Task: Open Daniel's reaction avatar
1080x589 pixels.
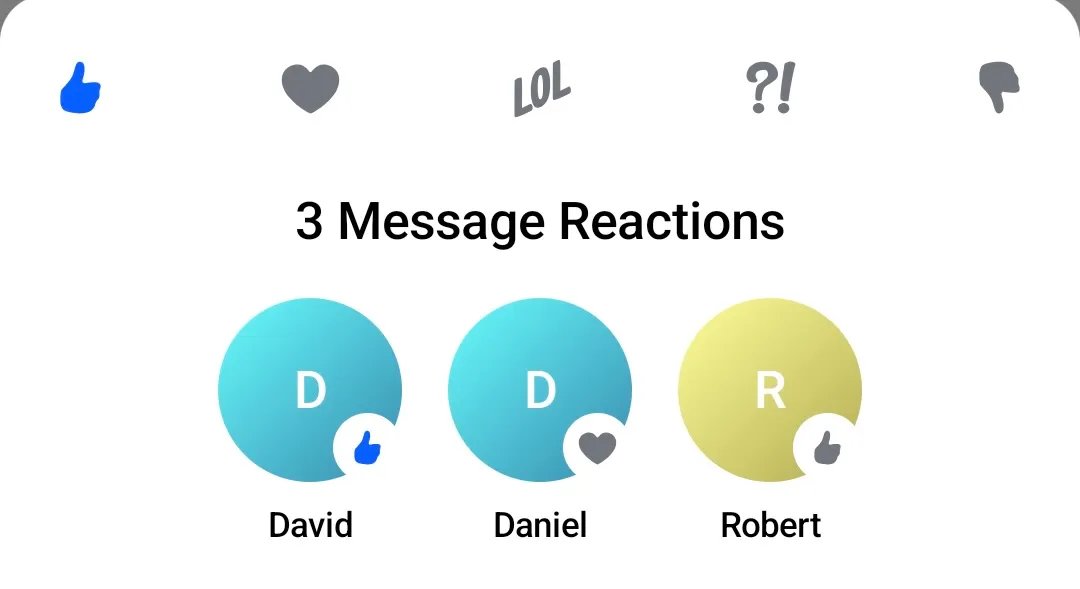Action: [x=540, y=390]
